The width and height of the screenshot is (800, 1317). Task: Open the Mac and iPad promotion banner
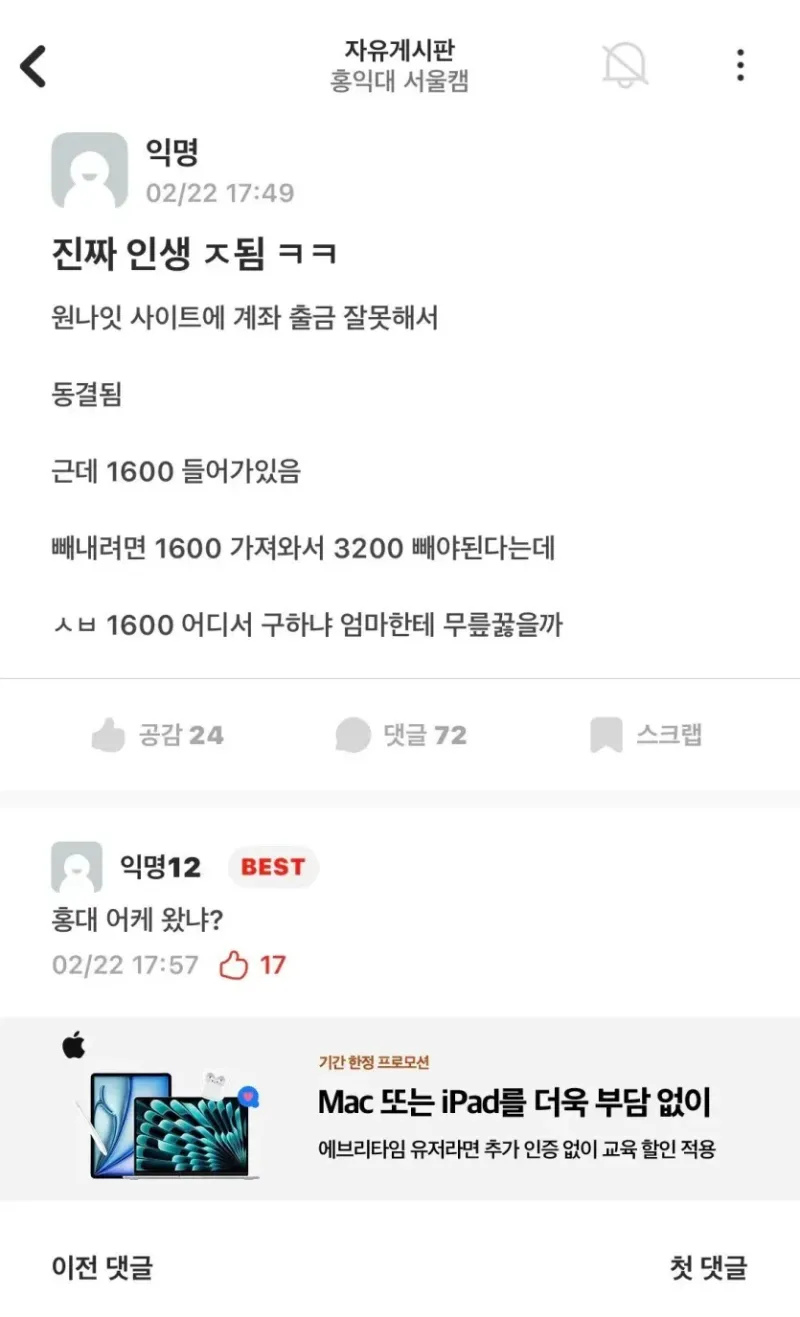click(400, 1109)
